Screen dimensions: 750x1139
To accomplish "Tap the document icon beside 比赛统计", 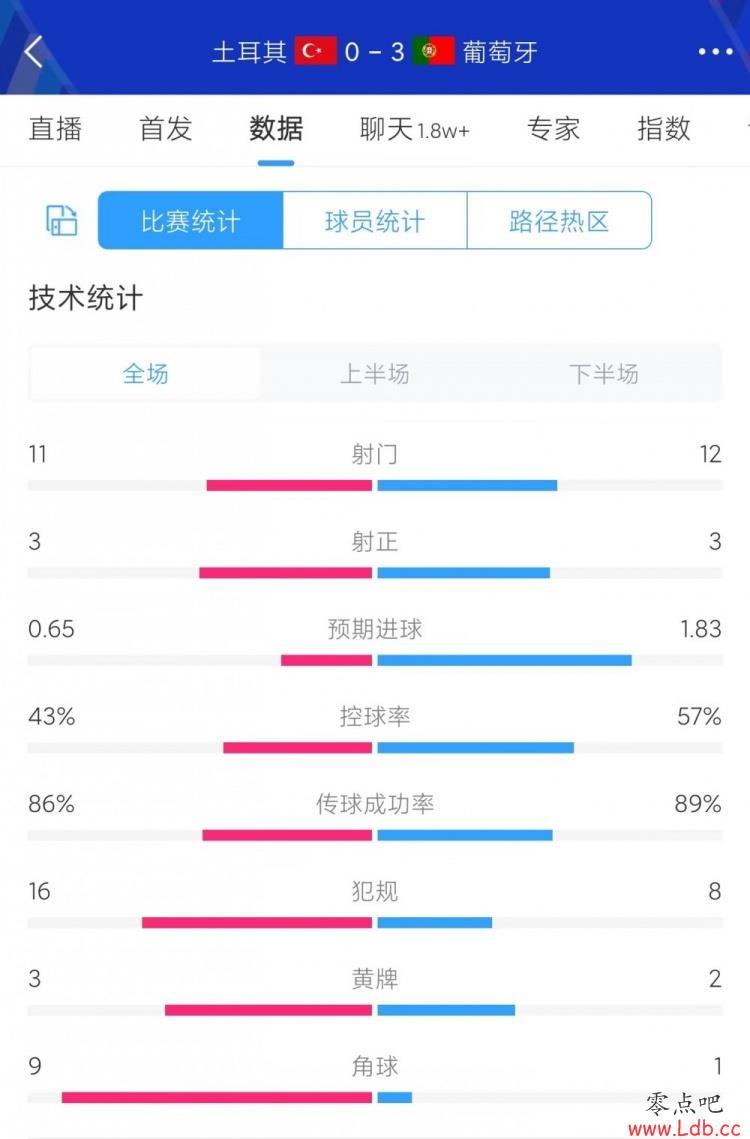I will point(62,220).
